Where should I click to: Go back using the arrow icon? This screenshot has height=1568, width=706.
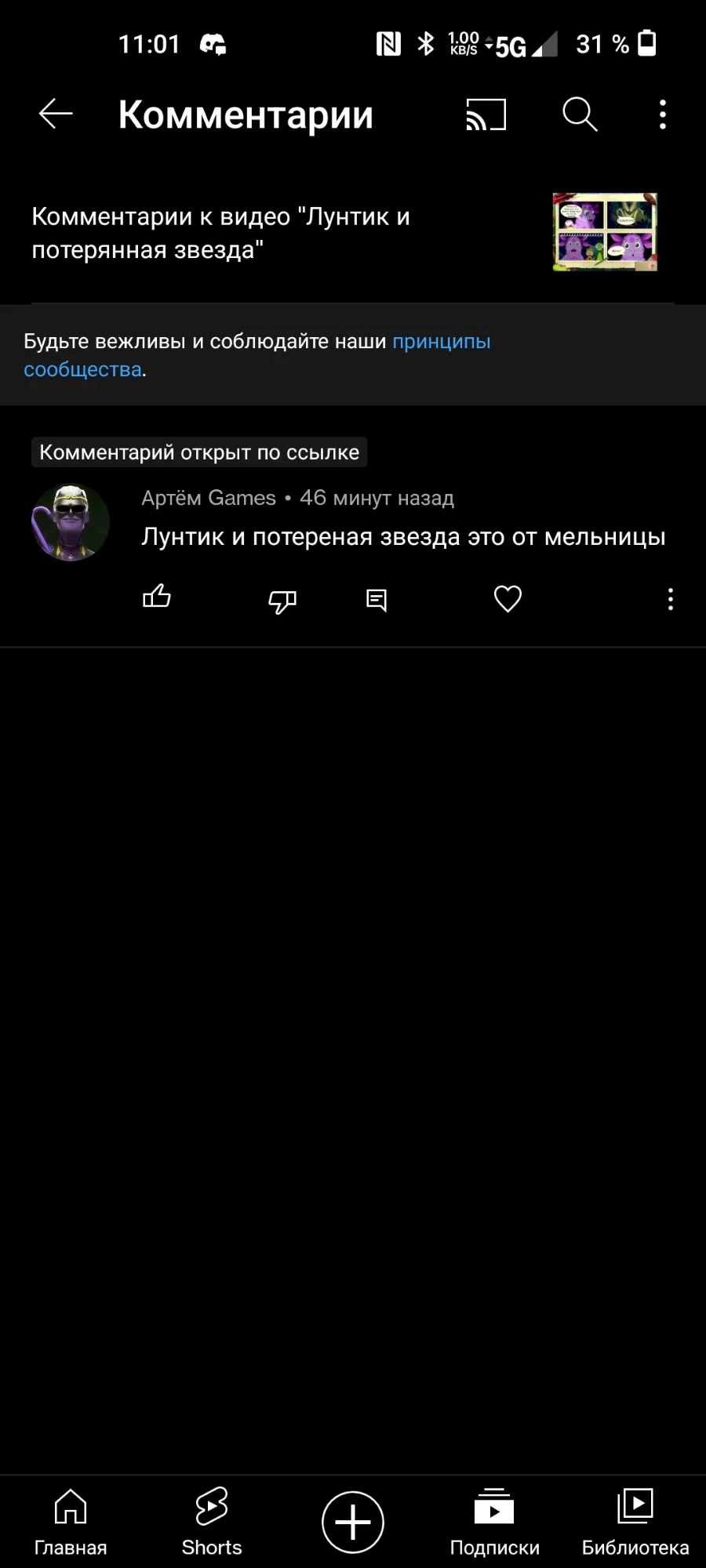tap(56, 114)
